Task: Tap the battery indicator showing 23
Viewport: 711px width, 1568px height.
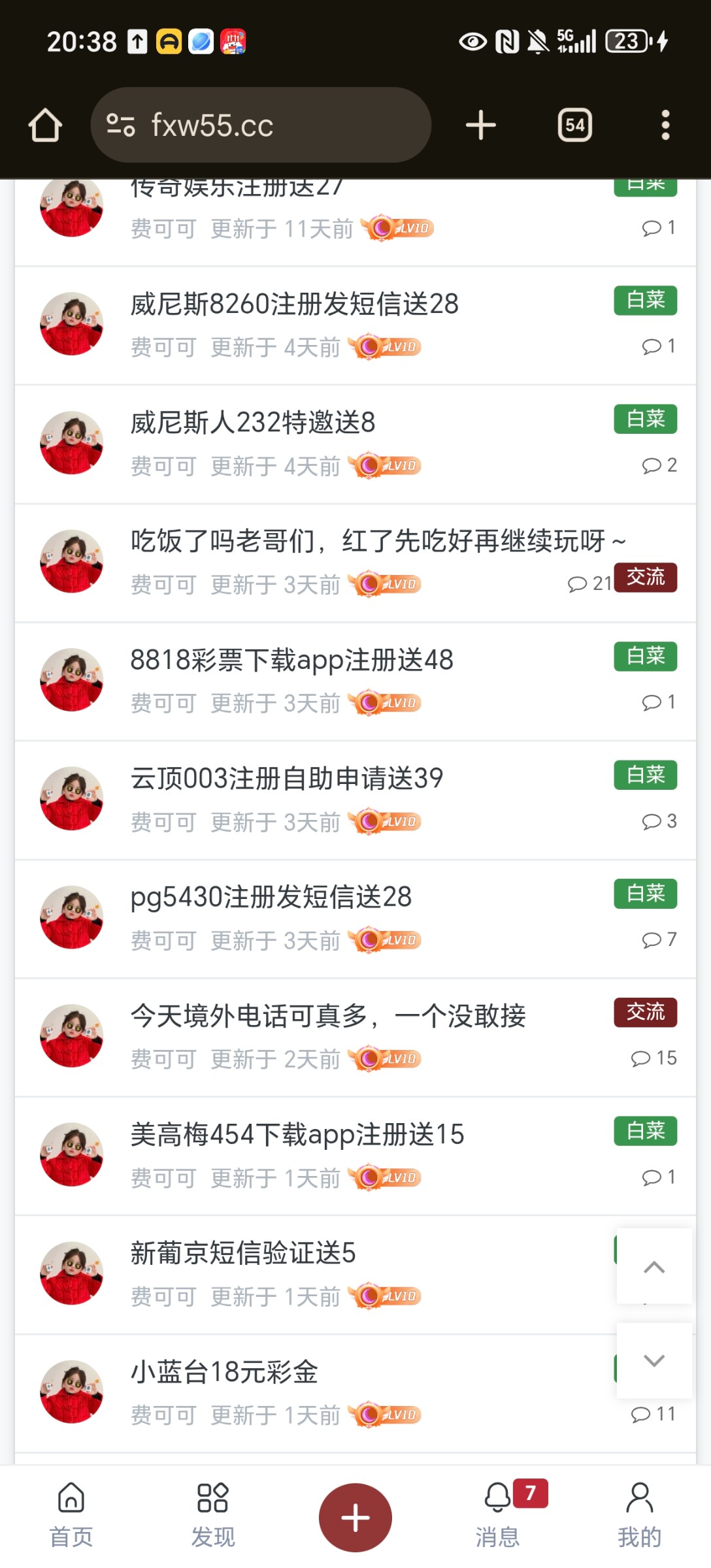Action: point(625,41)
